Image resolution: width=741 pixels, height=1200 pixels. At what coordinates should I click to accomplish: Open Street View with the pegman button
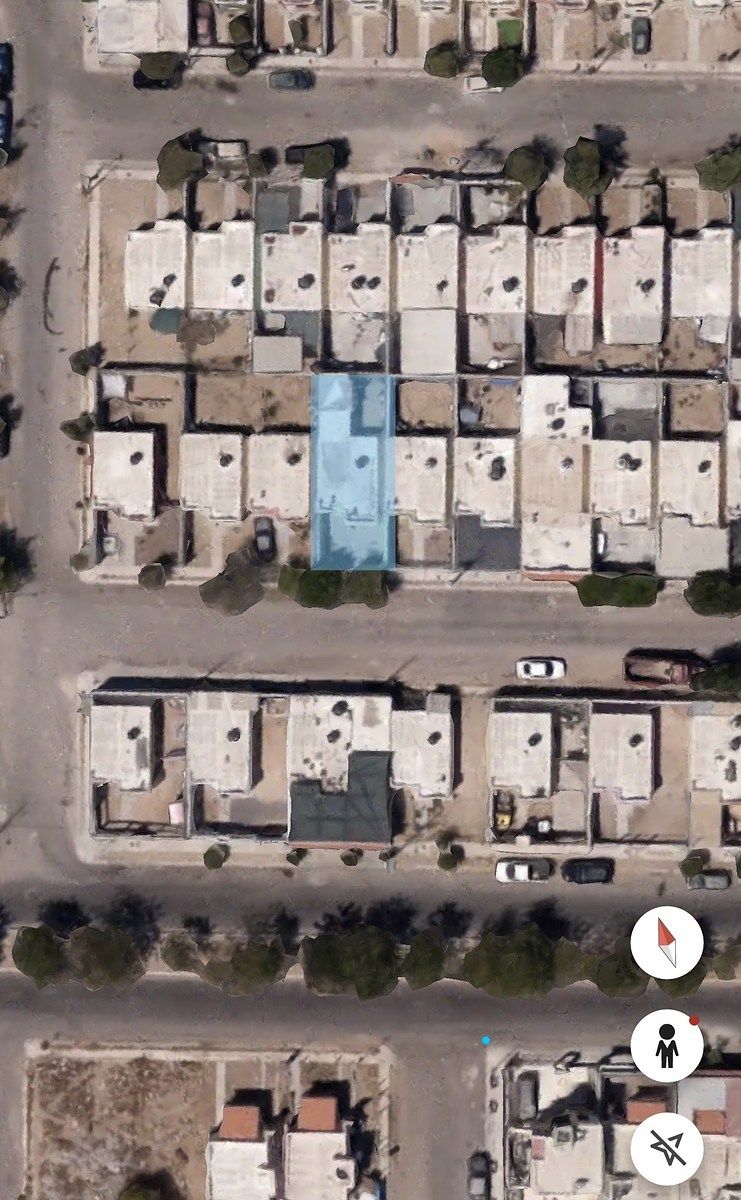click(667, 1046)
